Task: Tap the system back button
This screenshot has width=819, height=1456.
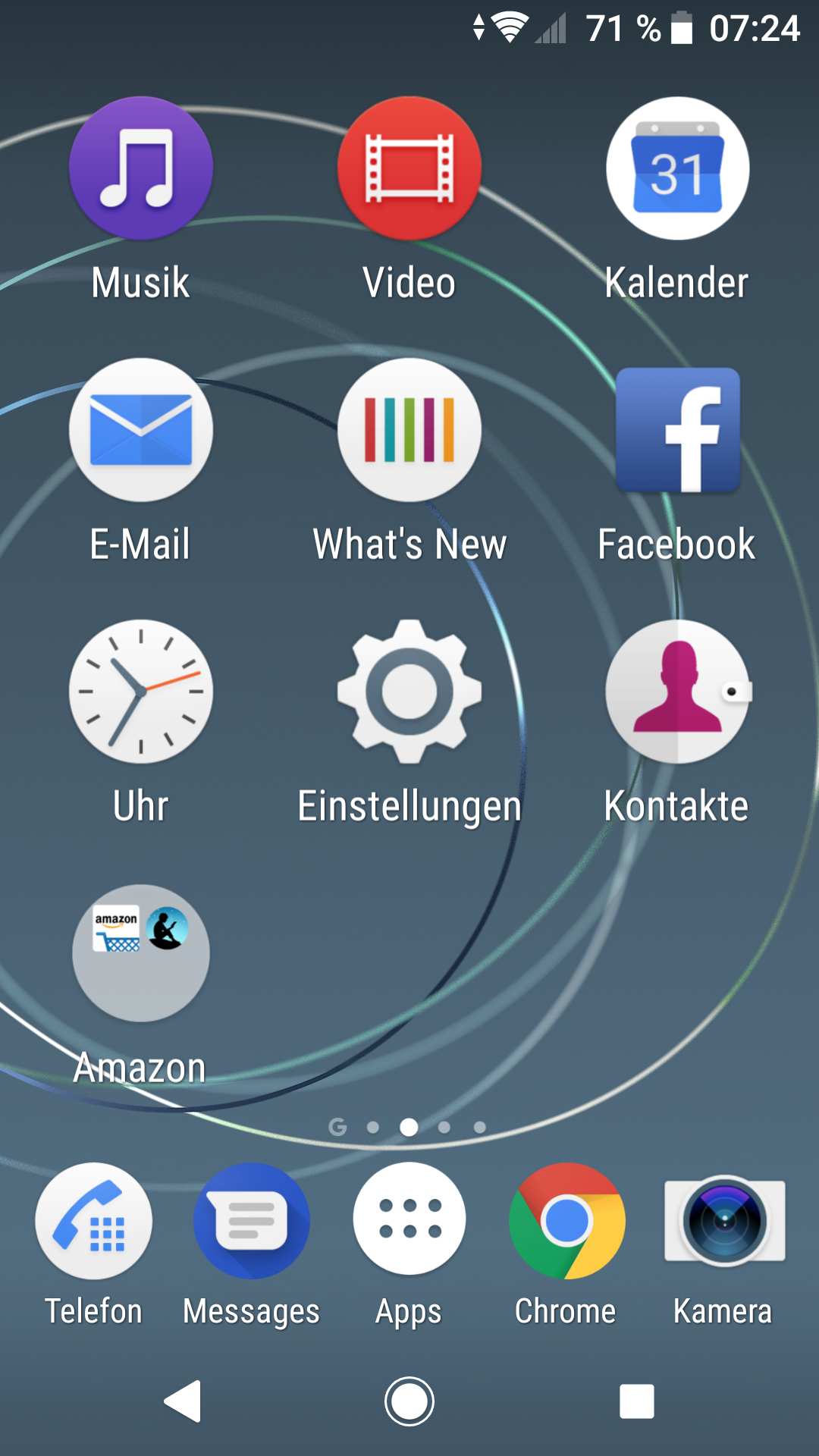Action: [183, 1401]
